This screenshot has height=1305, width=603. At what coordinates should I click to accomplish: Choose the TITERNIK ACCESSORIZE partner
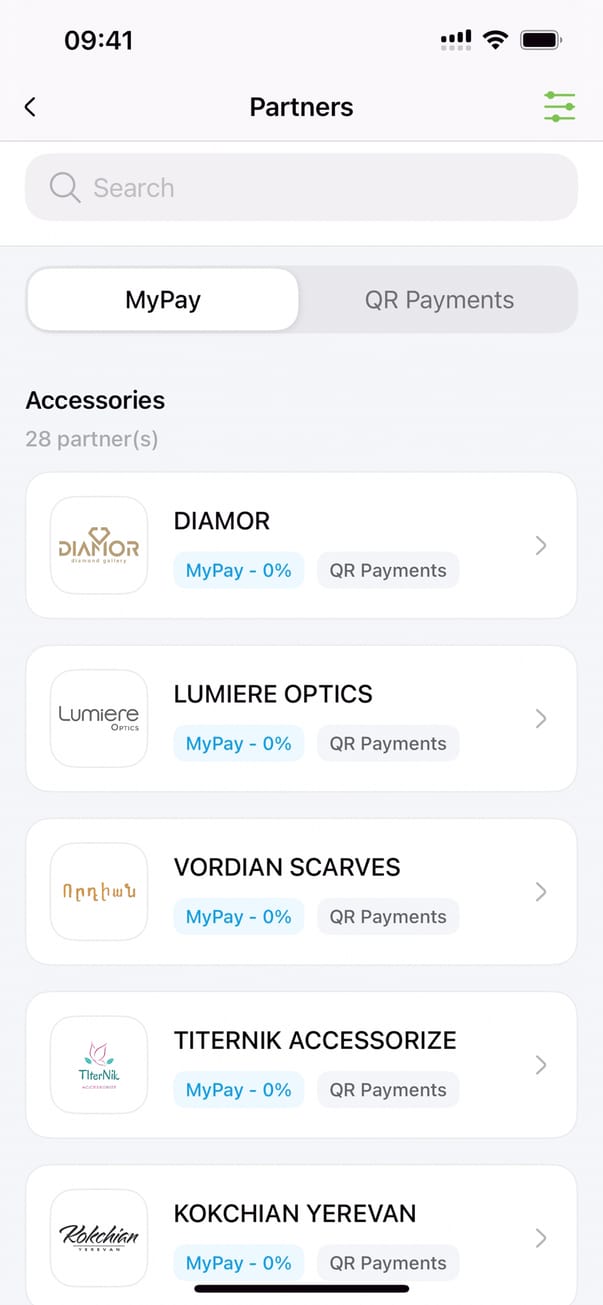tap(301, 1064)
